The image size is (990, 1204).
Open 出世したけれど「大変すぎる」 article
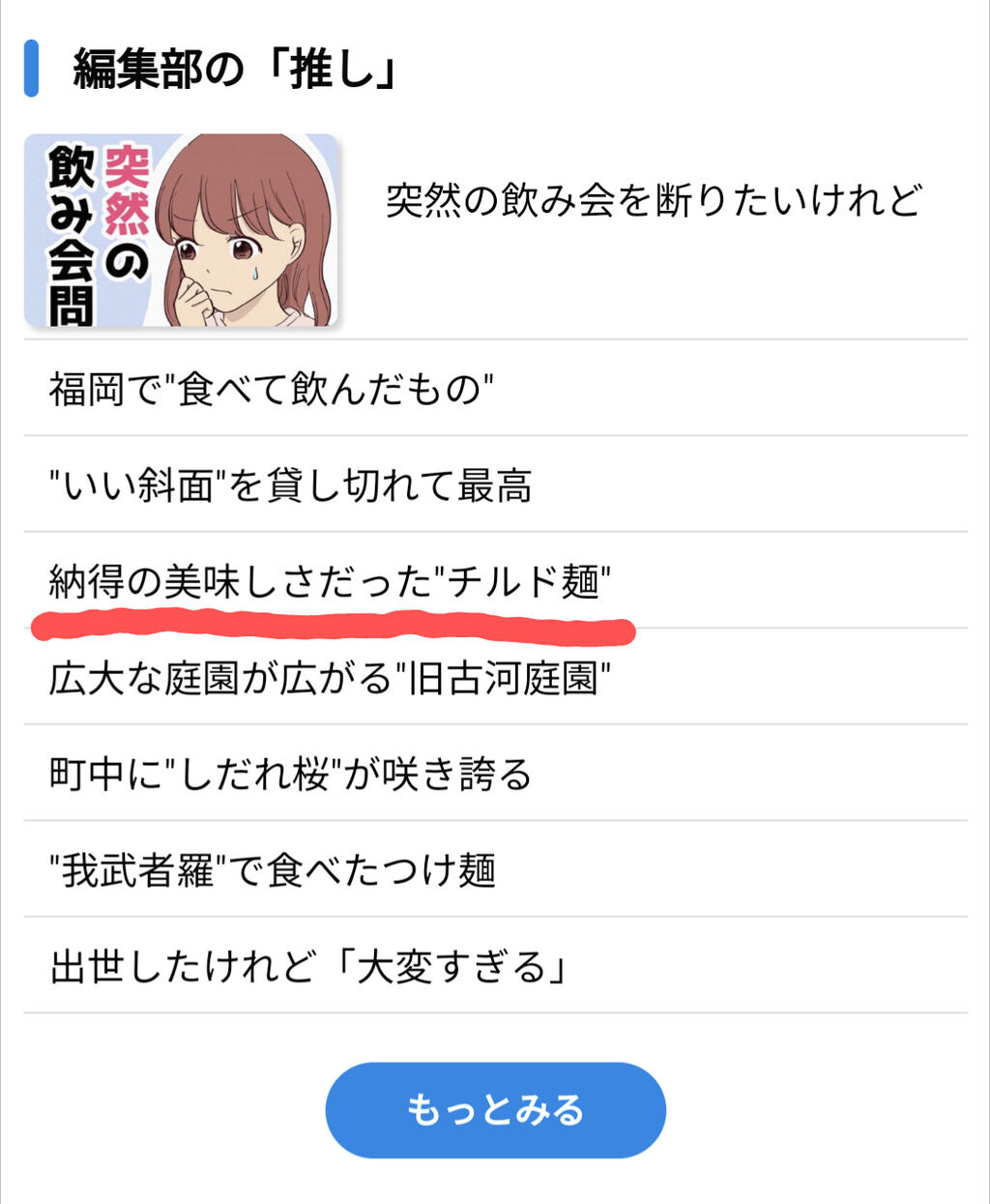pyautogui.click(x=495, y=965)
